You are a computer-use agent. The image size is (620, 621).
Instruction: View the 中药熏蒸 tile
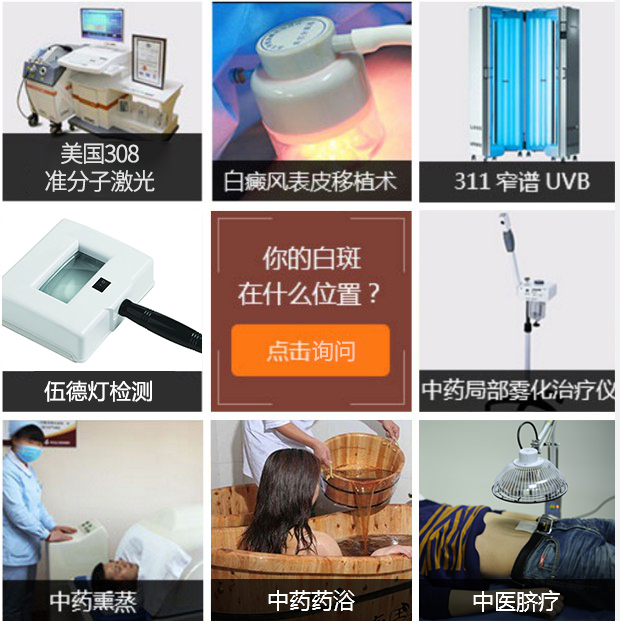[x=101, y=520]
